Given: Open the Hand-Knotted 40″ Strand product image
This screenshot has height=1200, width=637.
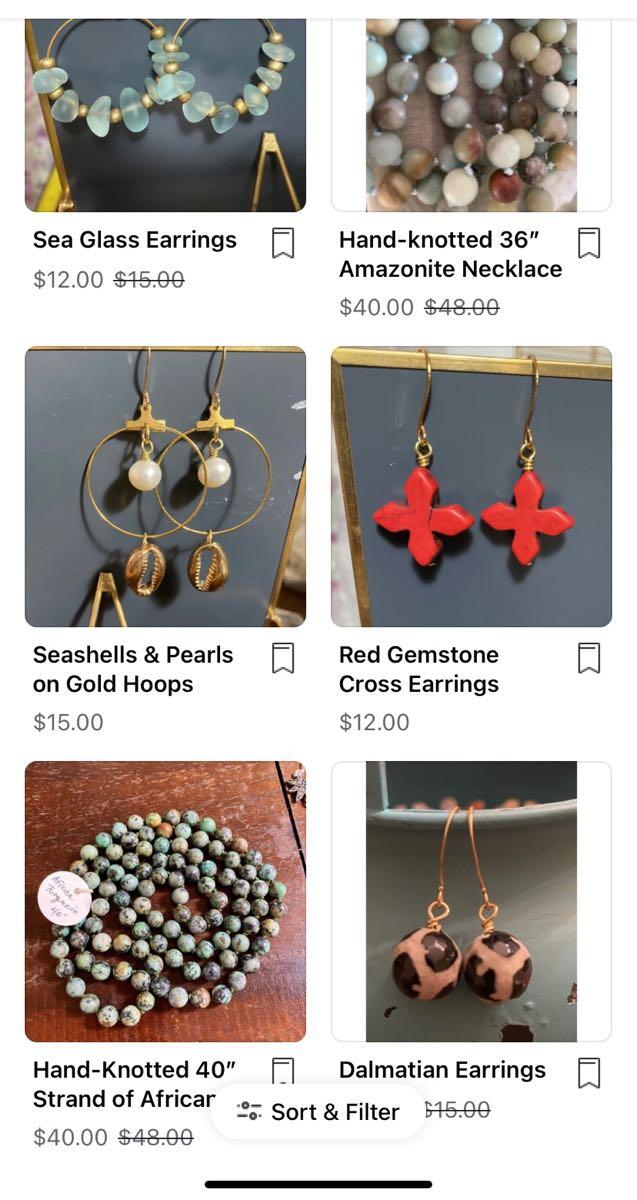Looking at the screenshot, I should [x=165, y=902].
